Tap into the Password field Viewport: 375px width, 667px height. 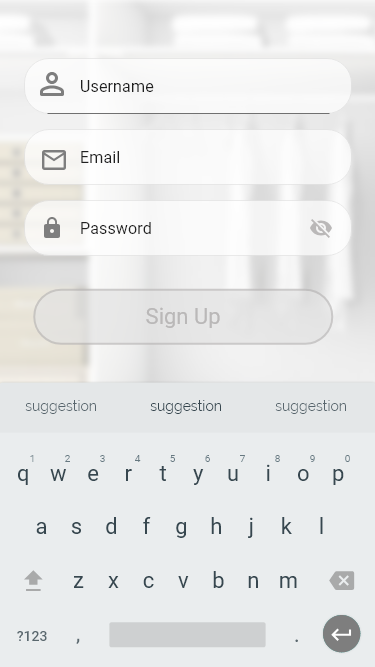coord(188,228)
